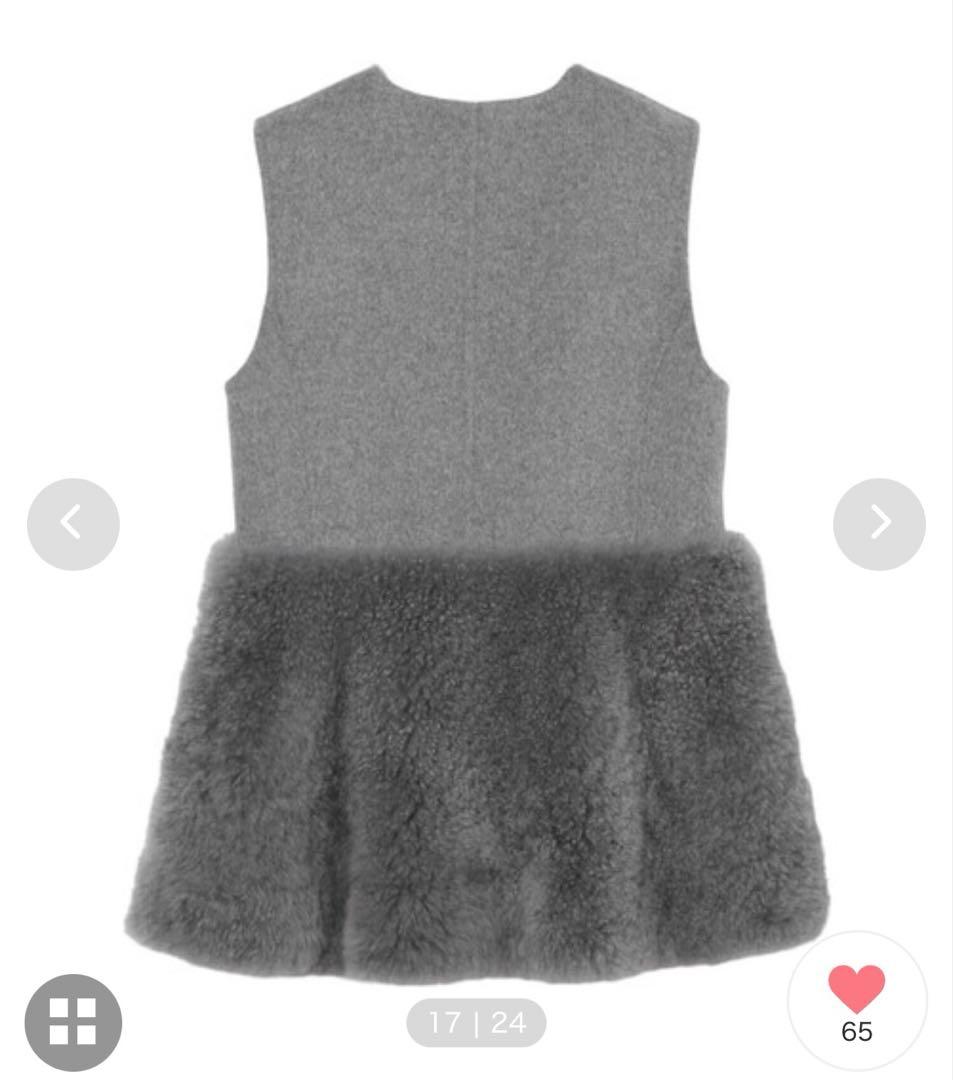Go to the next product image
953x1080 pixels.
coord(879,524)
